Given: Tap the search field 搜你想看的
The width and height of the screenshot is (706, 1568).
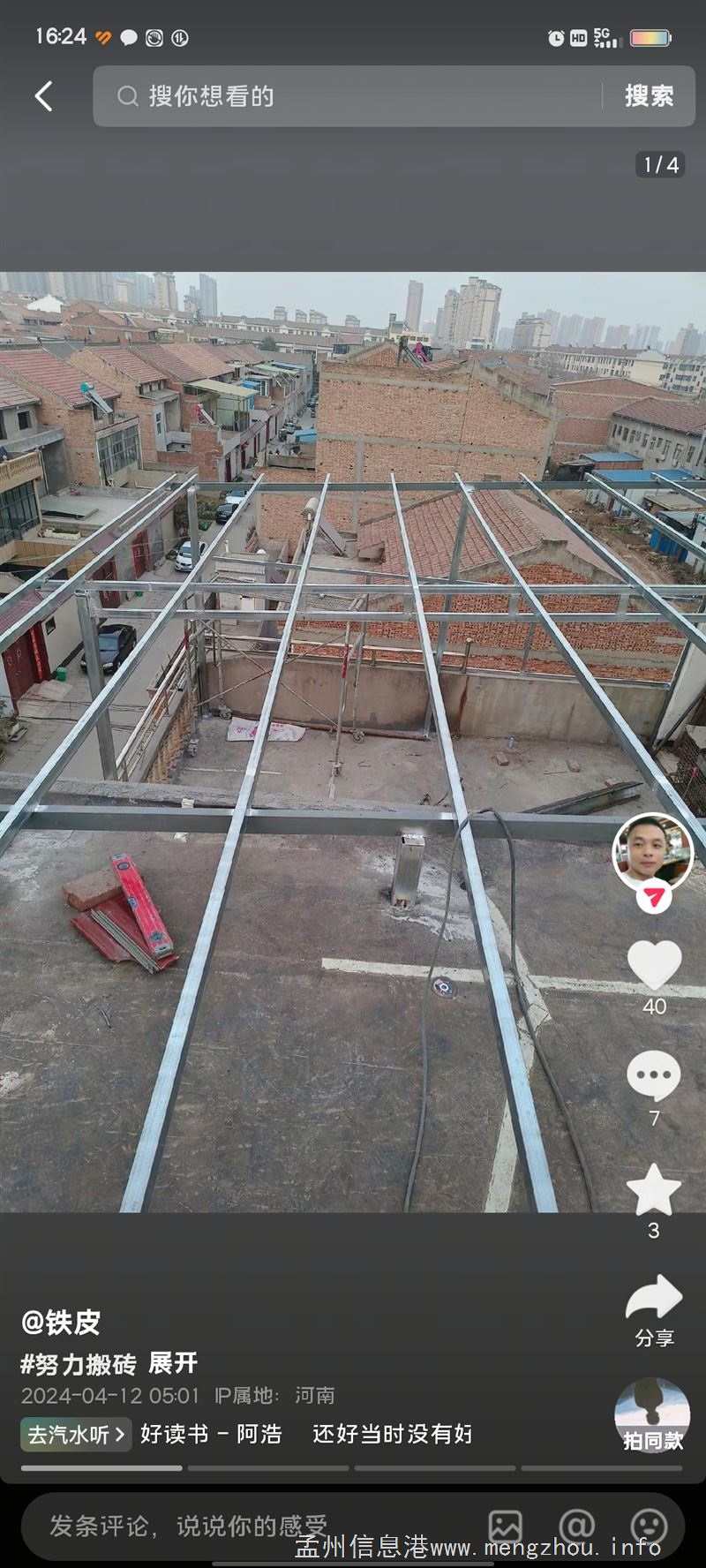Looking at the screenshot, I should (353, 96).
